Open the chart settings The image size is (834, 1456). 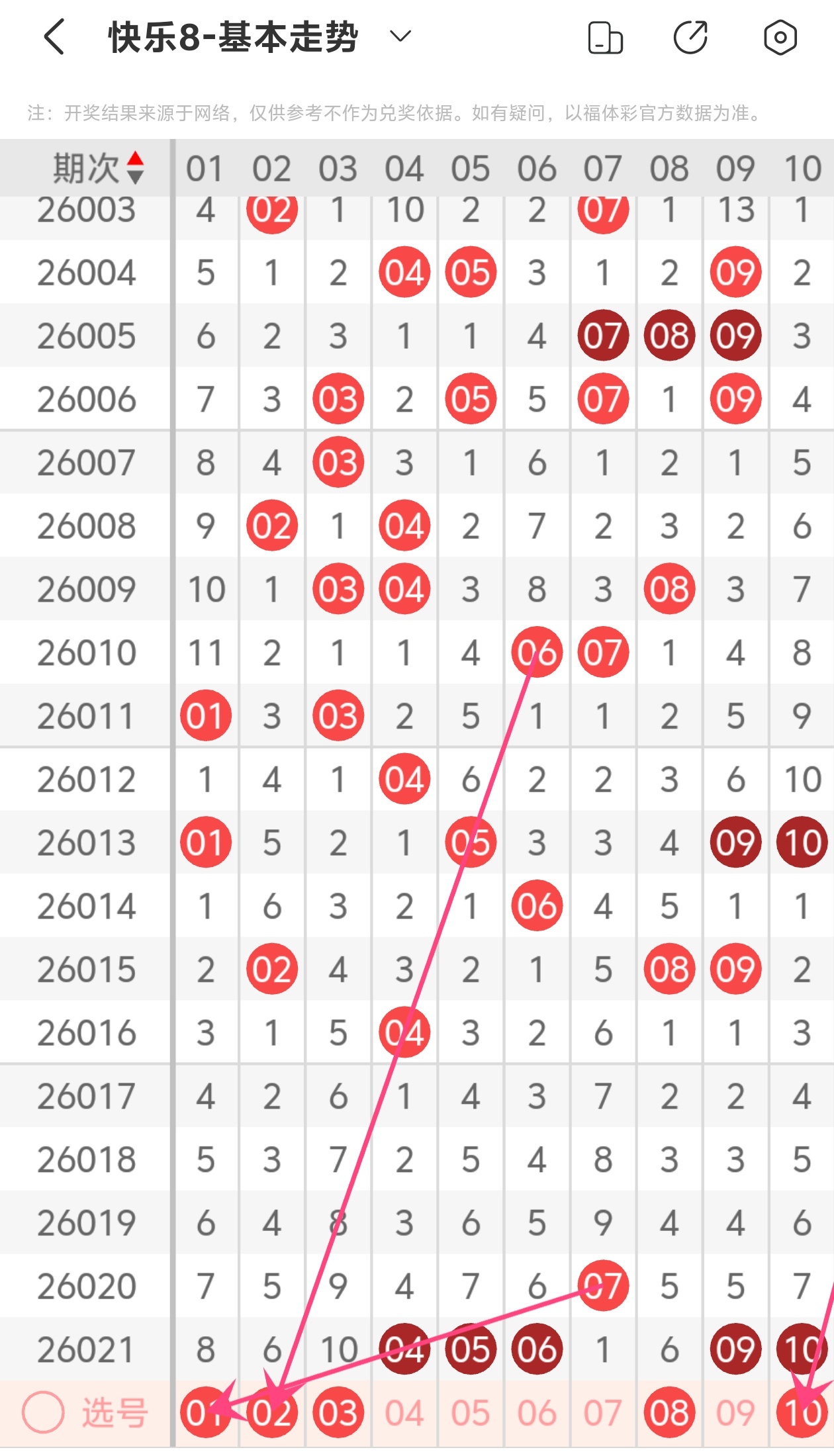[x=780, y=37]
